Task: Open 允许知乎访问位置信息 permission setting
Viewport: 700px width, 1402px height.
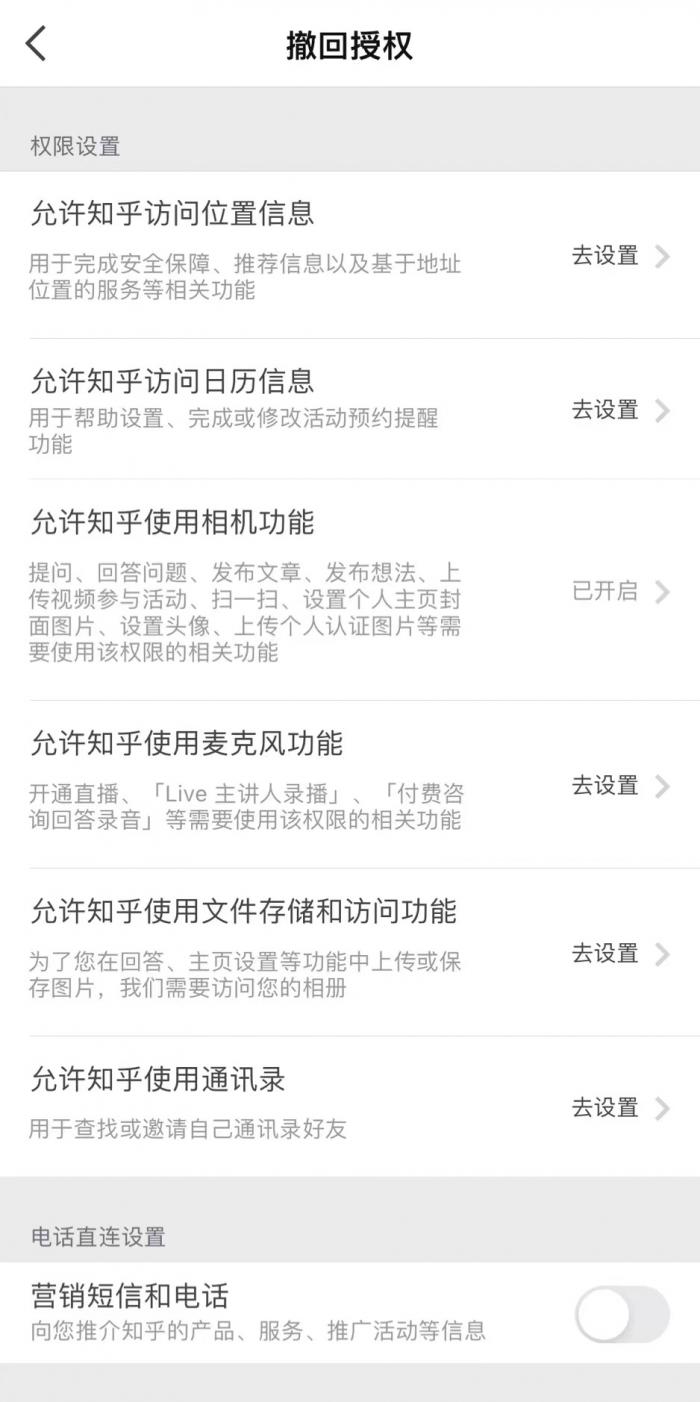Action: 619,256
